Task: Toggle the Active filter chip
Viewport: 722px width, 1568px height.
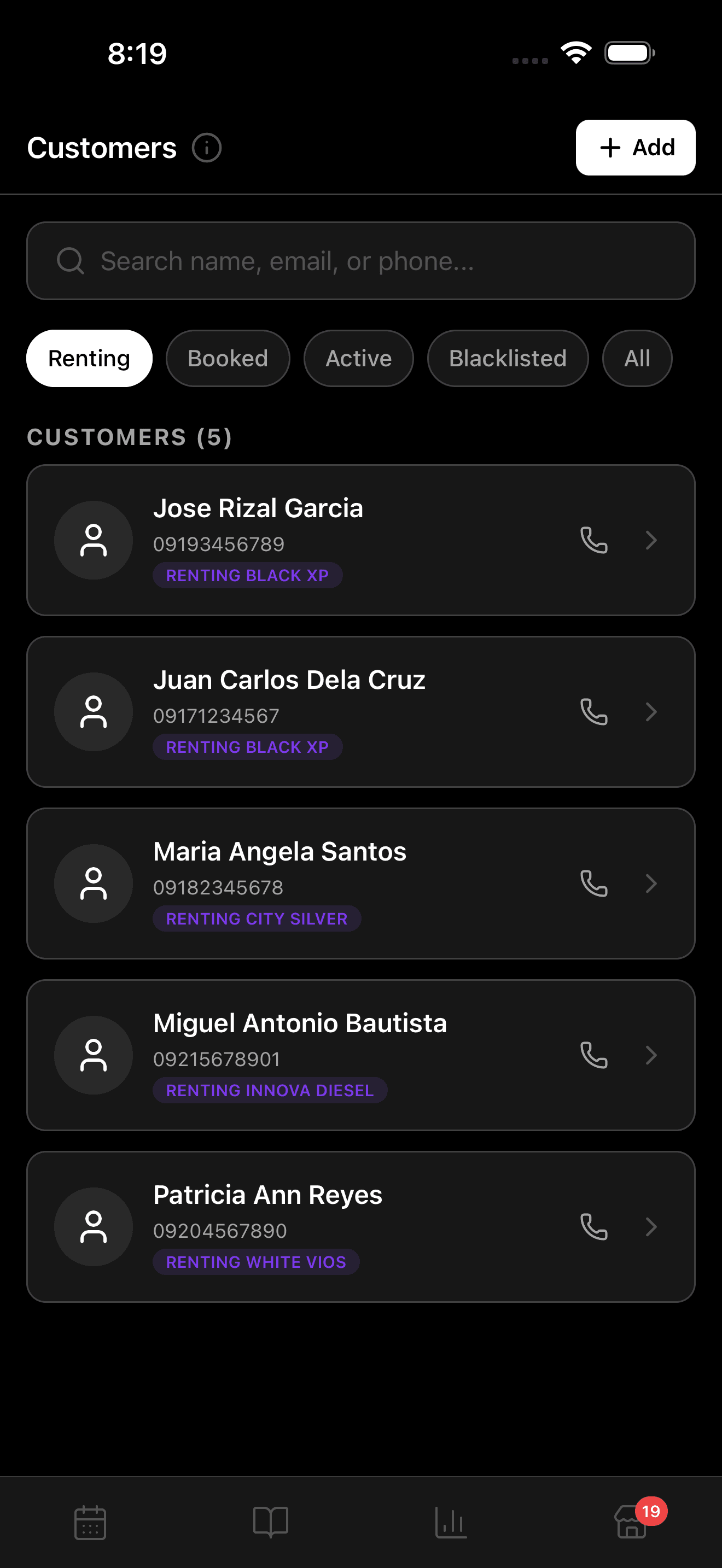Action: point(358,358)
